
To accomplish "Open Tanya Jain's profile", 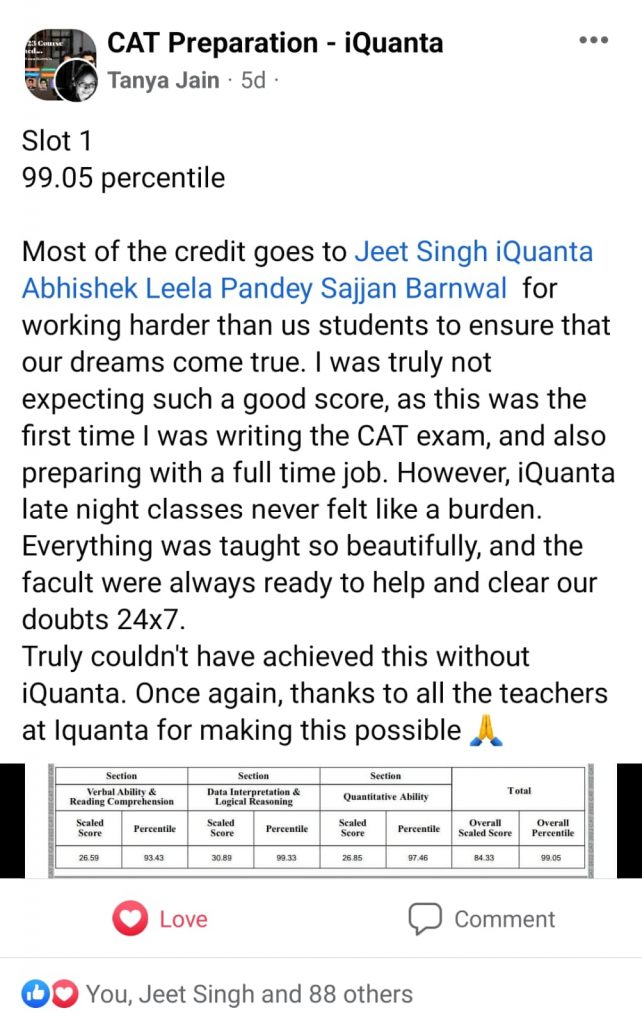I will [163, 80].
